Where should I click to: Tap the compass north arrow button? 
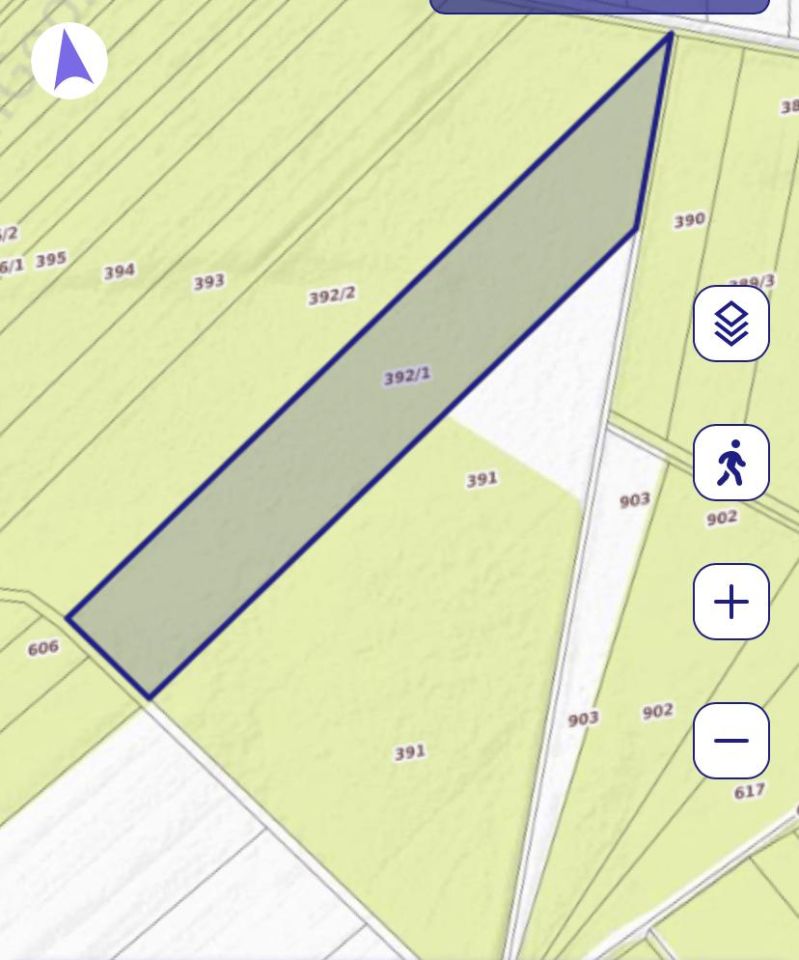coord(69,60)
